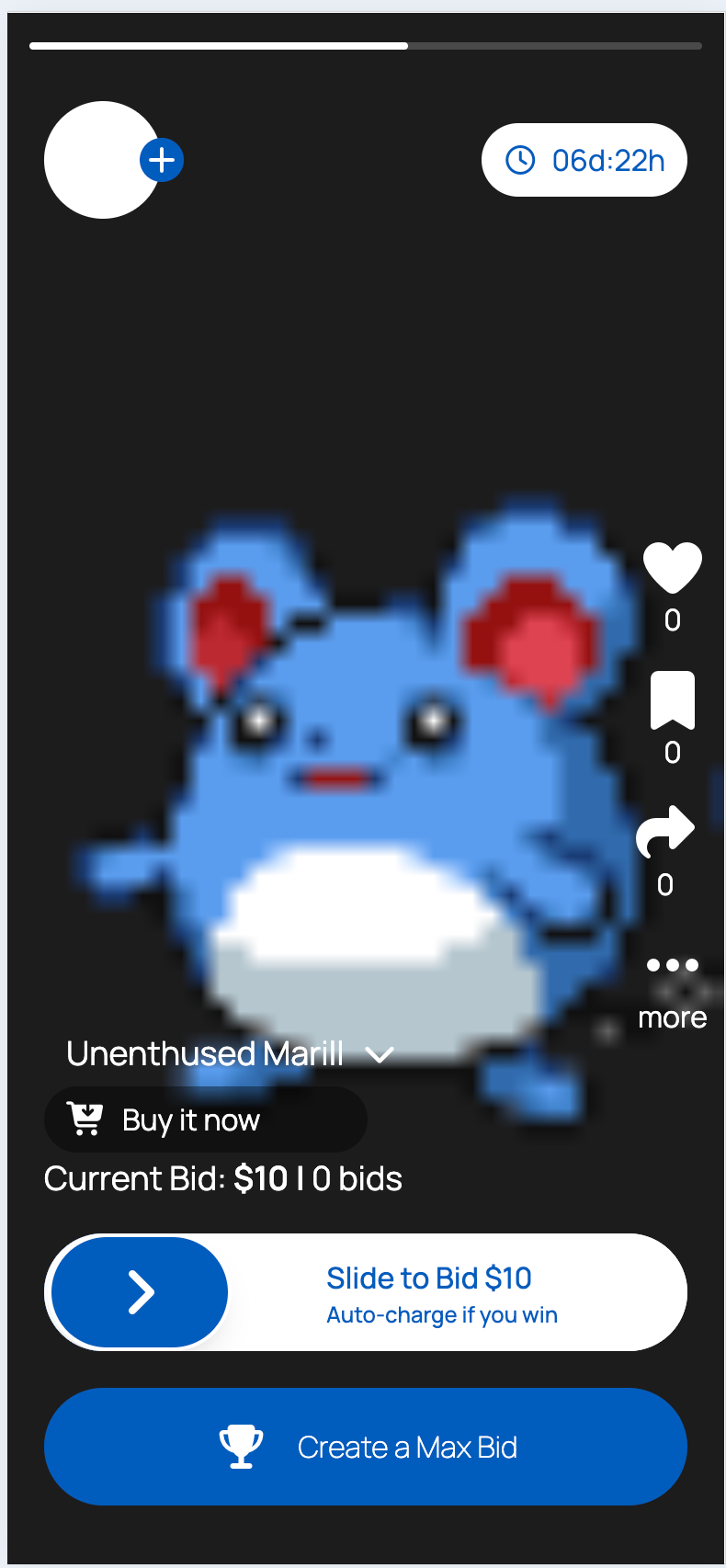Open the seller's profile picture

pyautogui.click(x=99, y=160)
